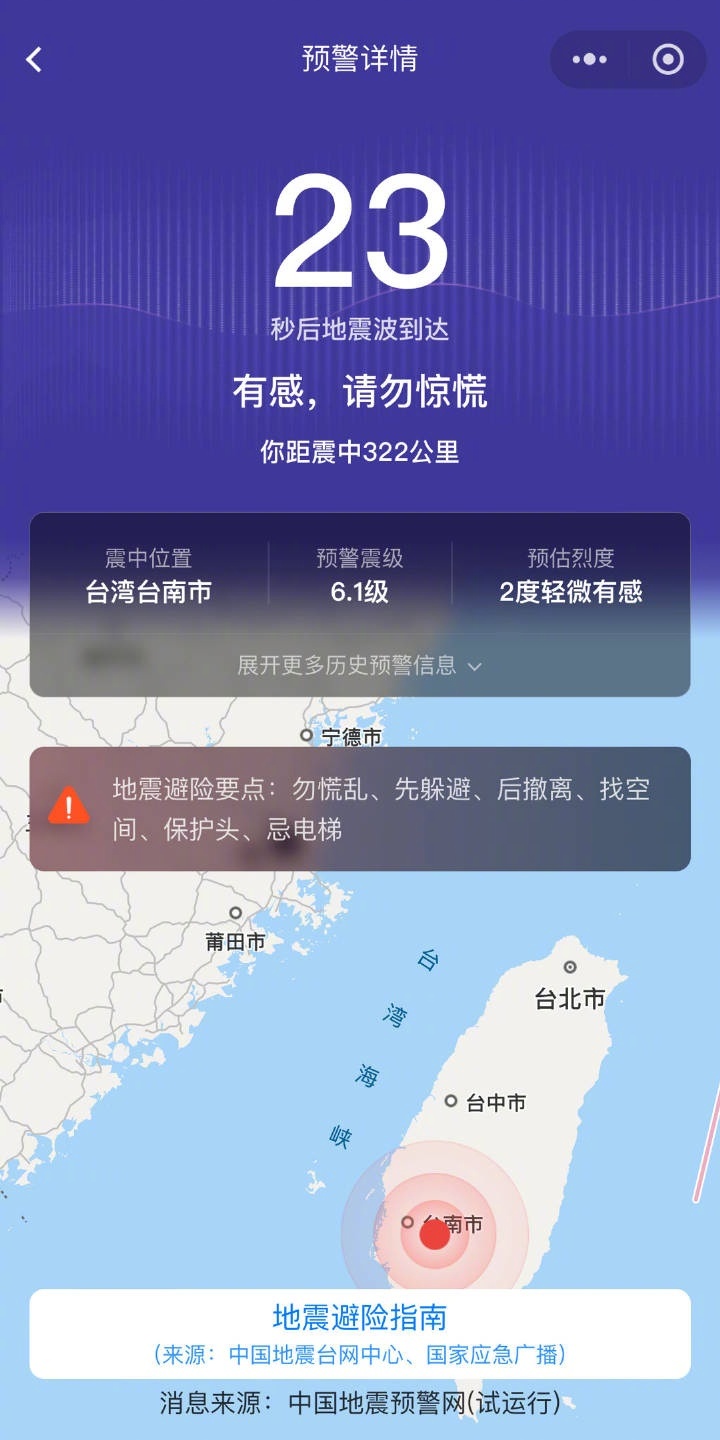Expand 展开更多历史预警信息
This screenshot has height=1440, width=720.
click(x=360, y=665)
